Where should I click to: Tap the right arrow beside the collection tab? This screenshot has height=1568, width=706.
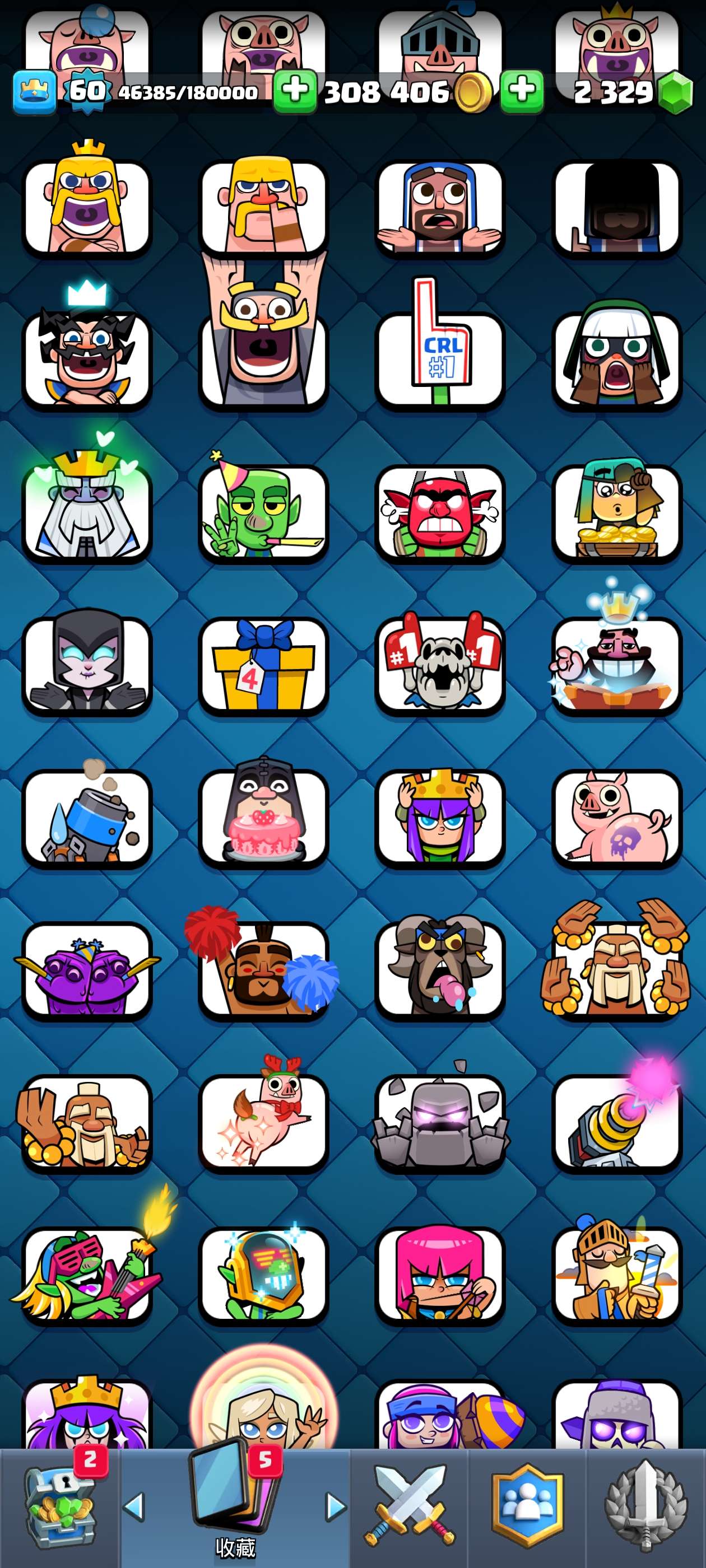point(335,1506)
